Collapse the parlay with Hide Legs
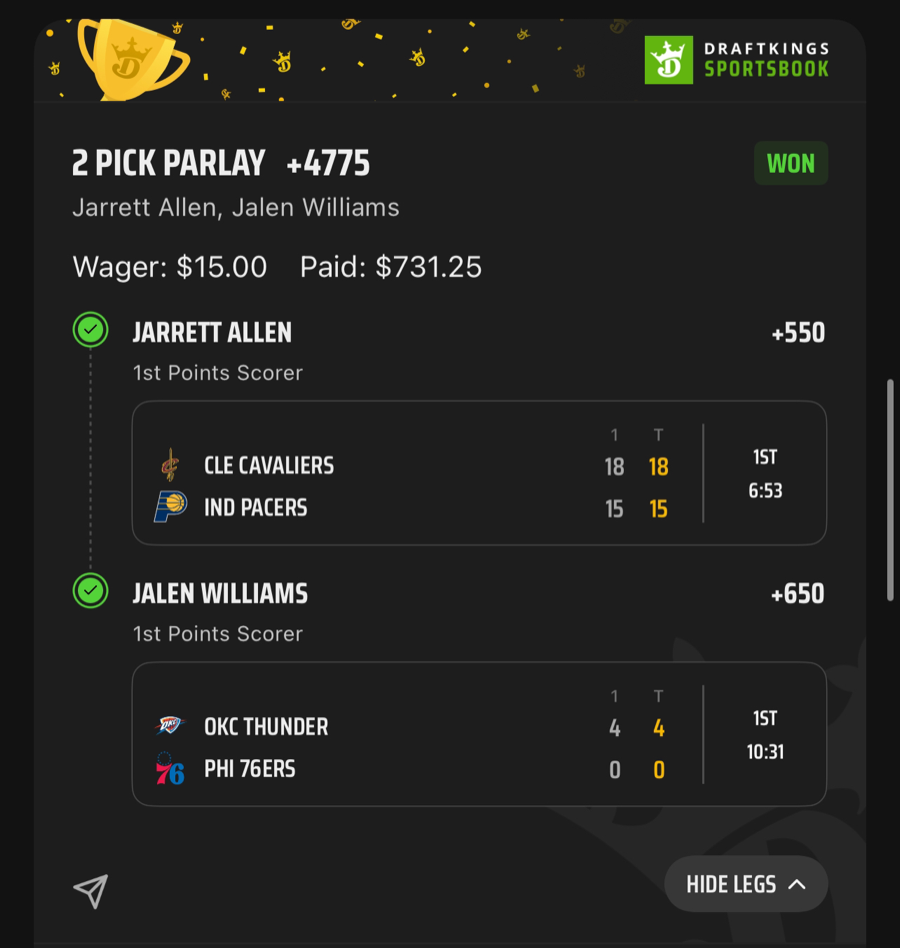Image resolution: width=900 pixels, height=948 pixels. pos(746,884)
